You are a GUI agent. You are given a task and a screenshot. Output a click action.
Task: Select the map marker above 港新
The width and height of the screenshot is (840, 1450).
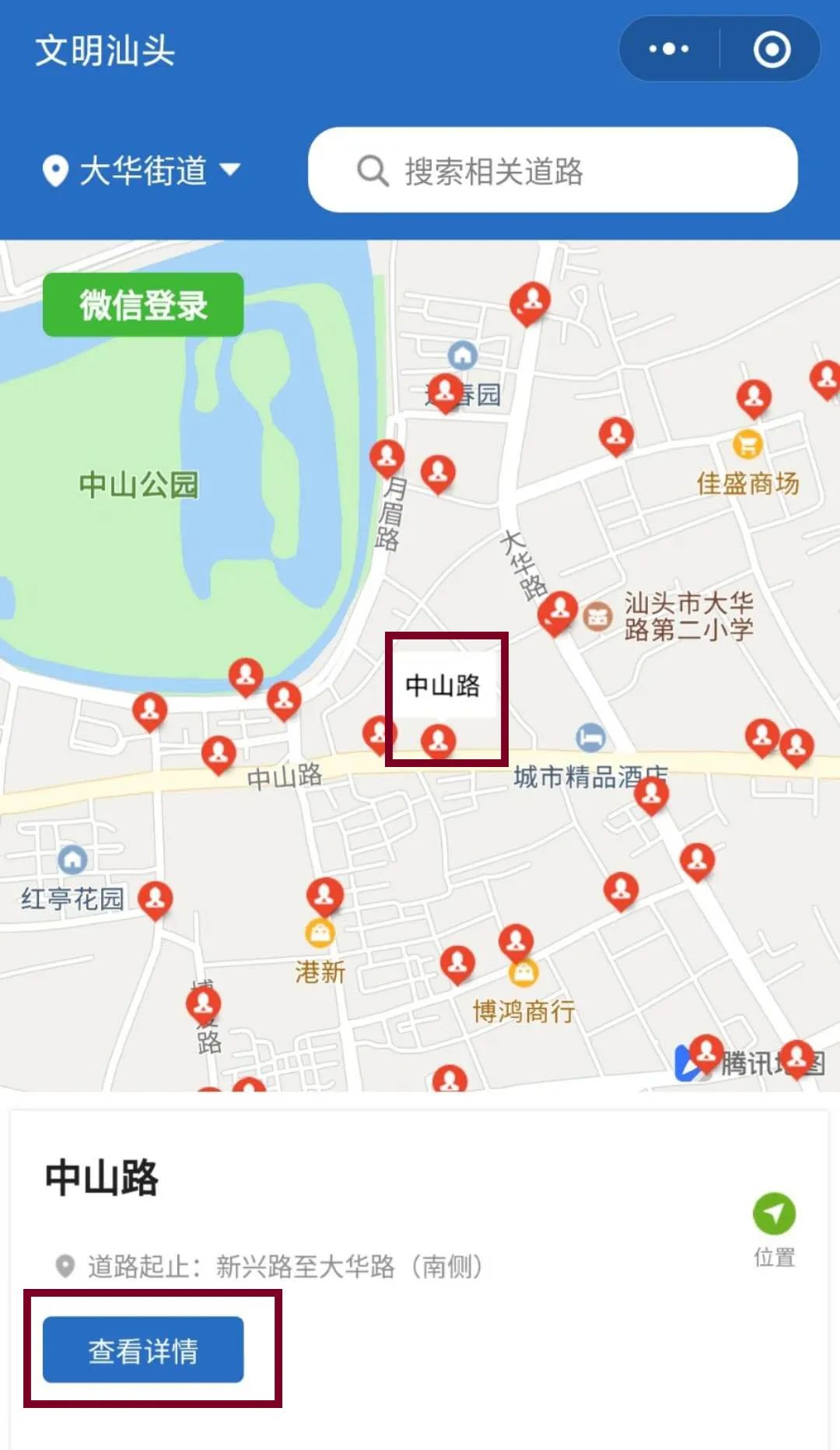(x=324, y=897)
